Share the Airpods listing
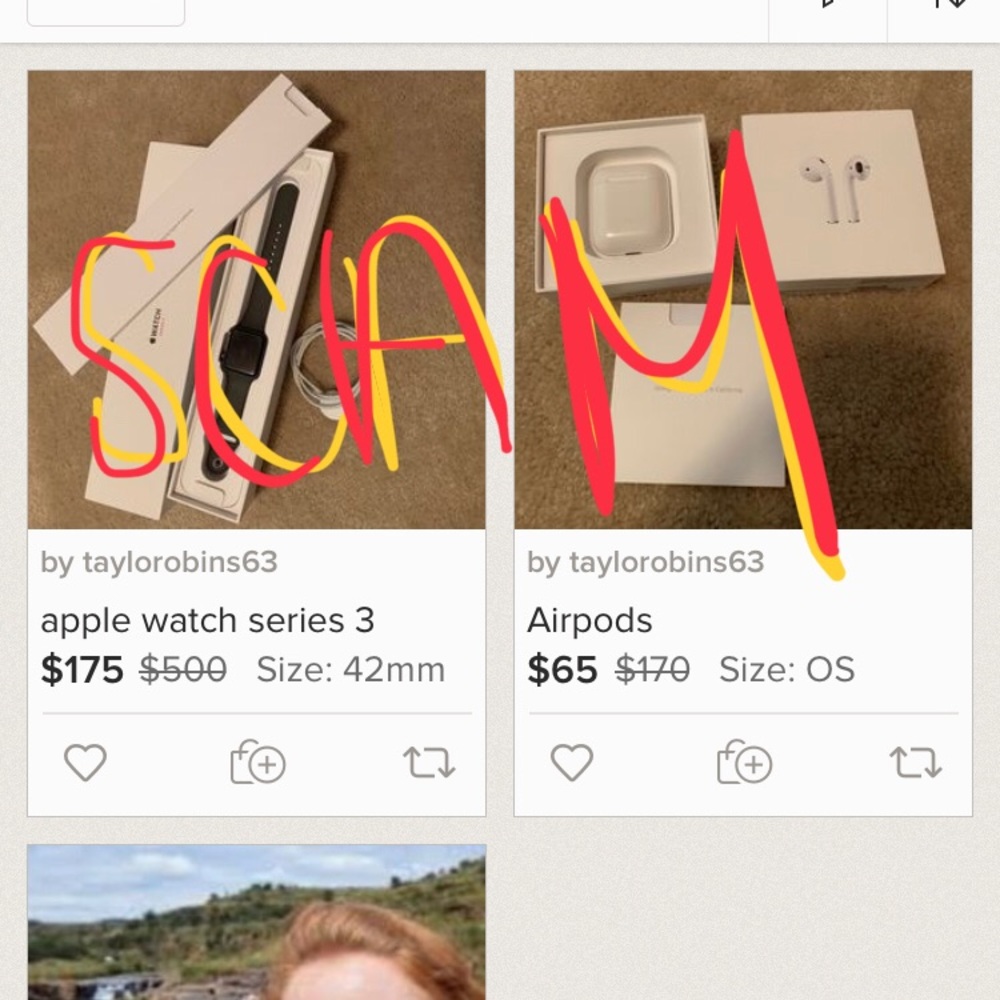Image resolution: width=1000 pixels, height=1000 pixels. [x=916, y=764]
